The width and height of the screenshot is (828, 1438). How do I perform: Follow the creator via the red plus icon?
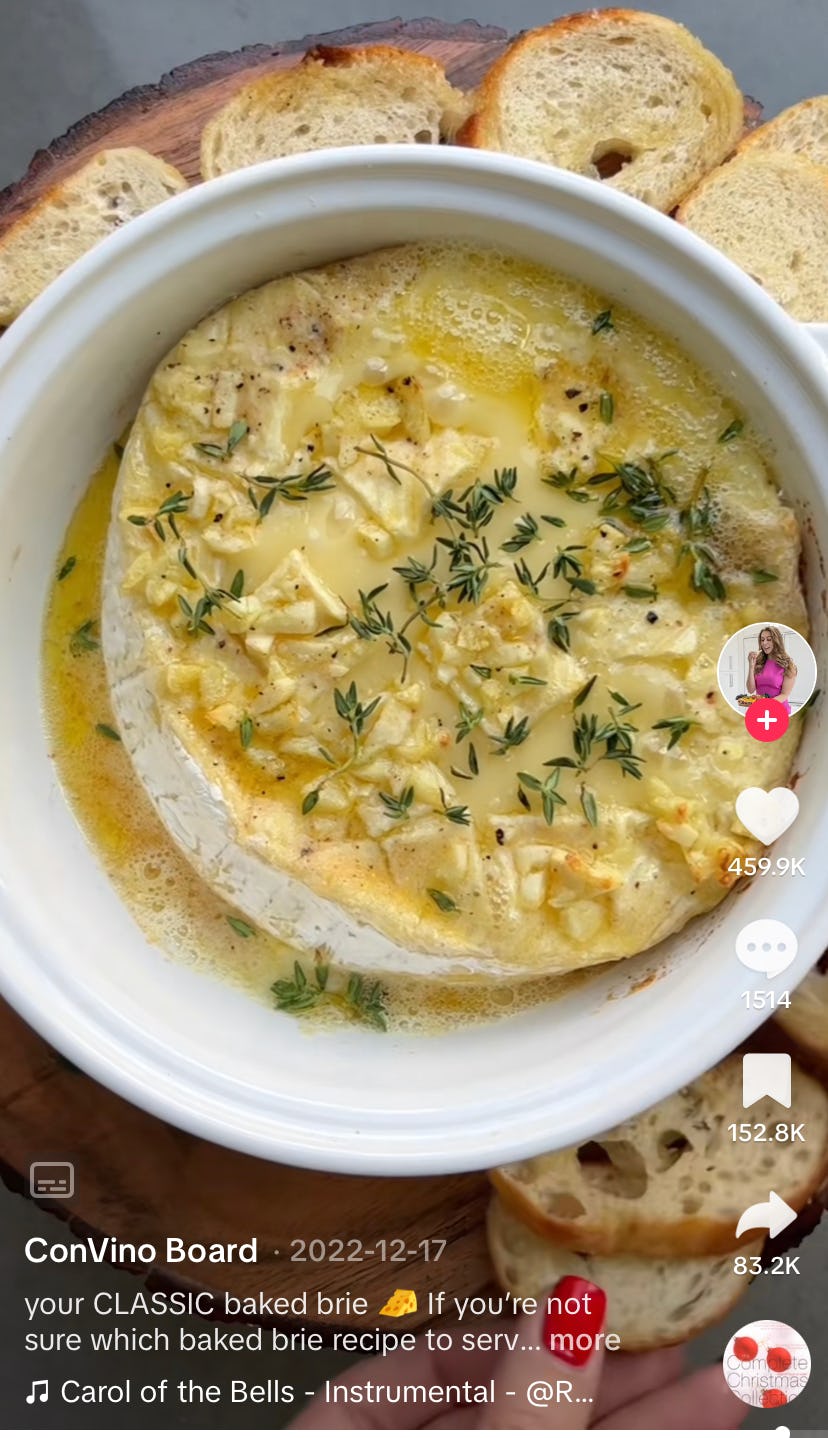point(767,718)
